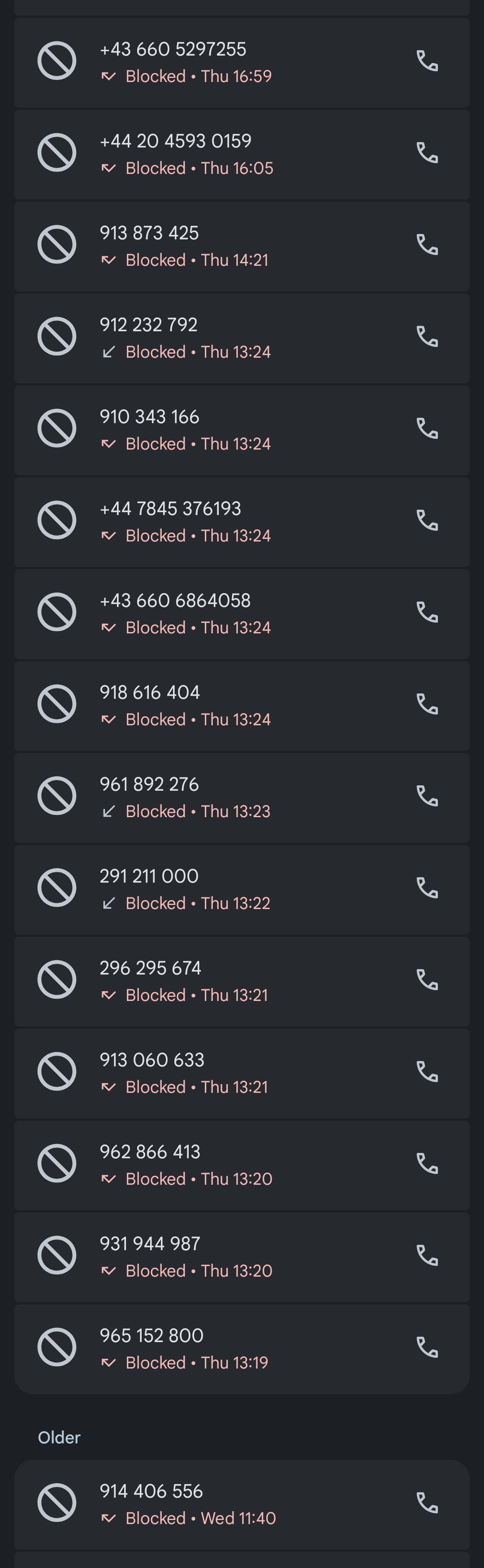484x1568 pixels.
Task: Call 296 295 674
Action: (x=427, y=980)
